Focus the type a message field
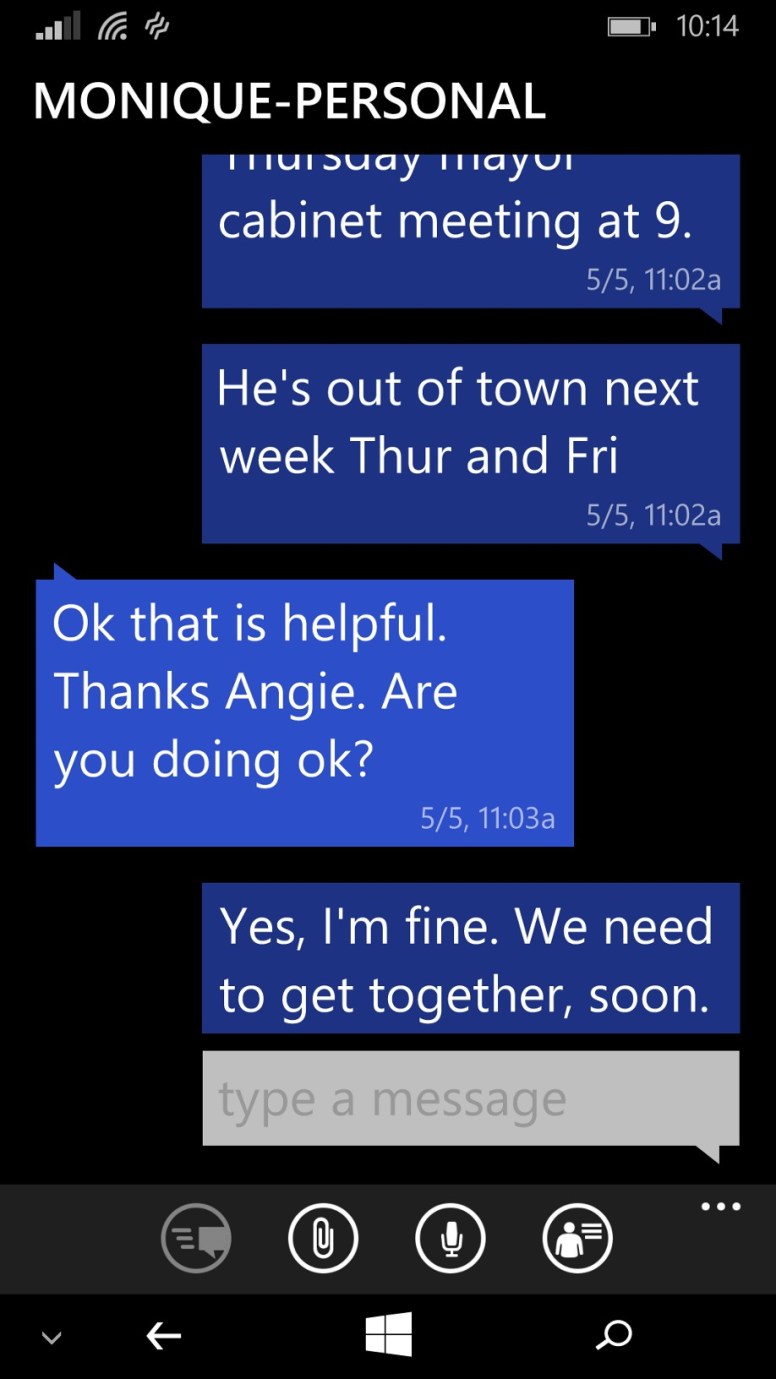This screenshot has height=1379, width=776. click(470, 1098)
